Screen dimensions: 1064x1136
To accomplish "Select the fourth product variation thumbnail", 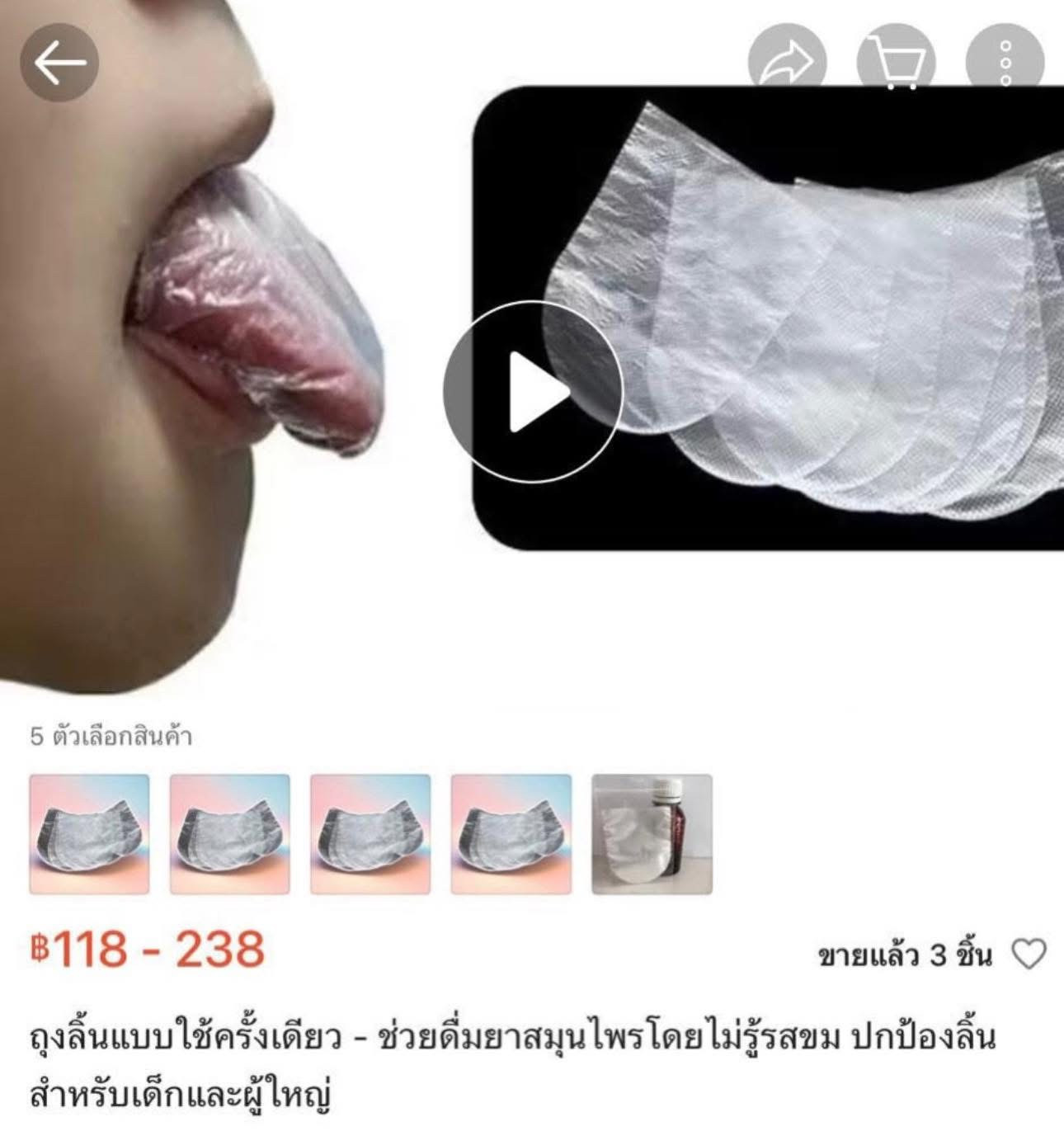I will tap(511, 834).
